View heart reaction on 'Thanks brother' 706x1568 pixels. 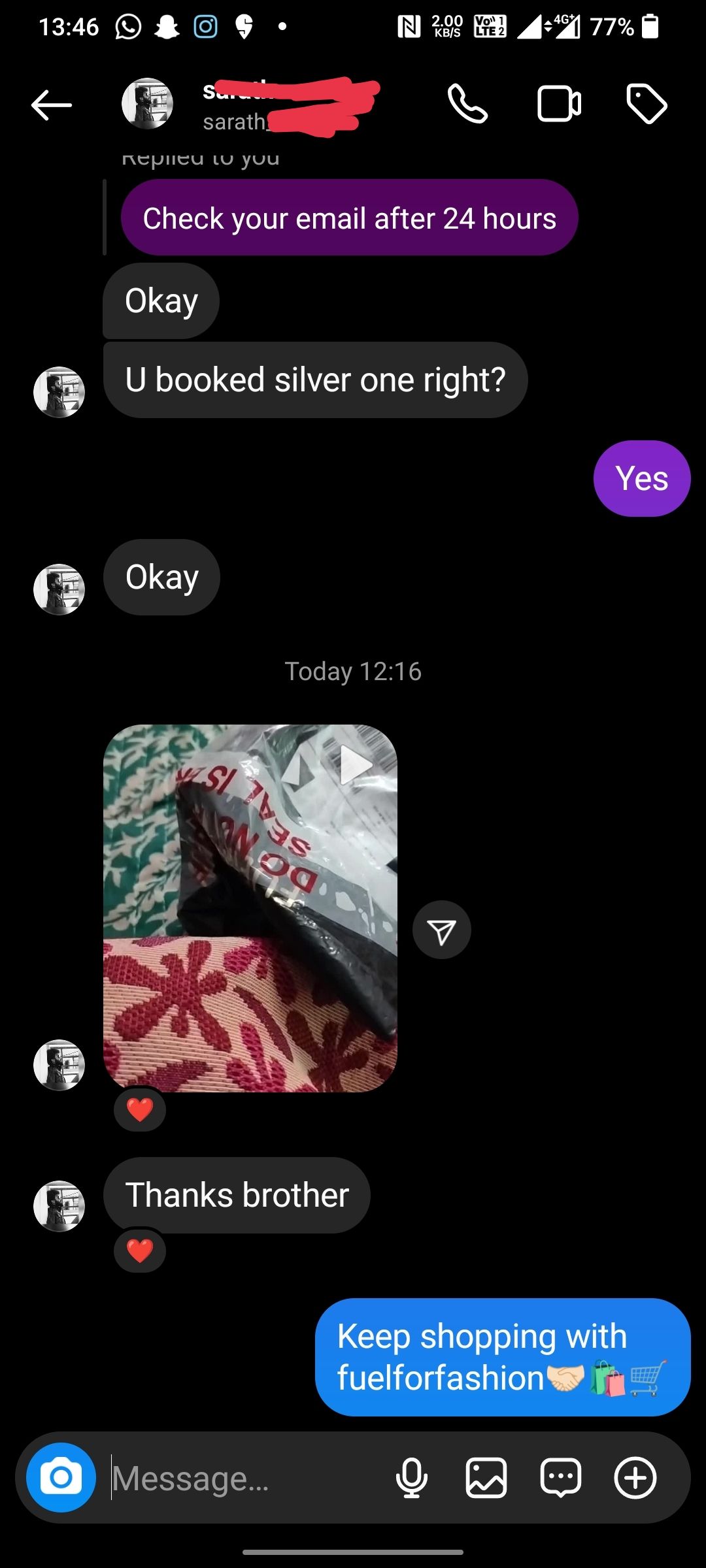pos(140,1250)
